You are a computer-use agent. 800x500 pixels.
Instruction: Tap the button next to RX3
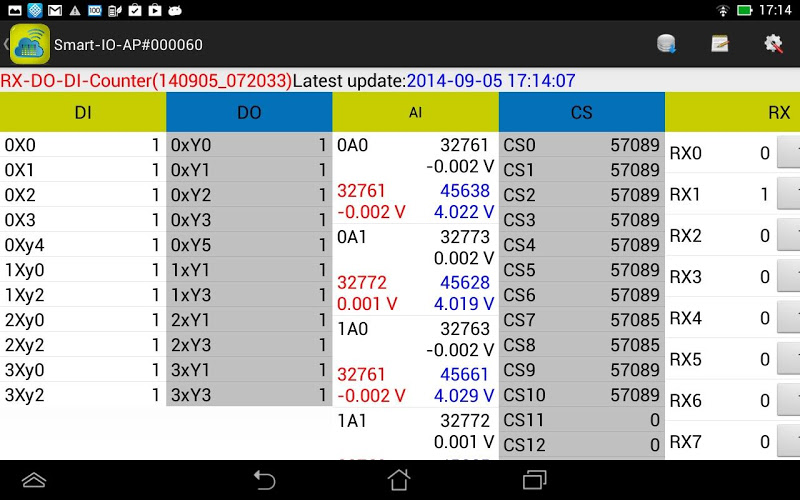click(x=789, y=277)
